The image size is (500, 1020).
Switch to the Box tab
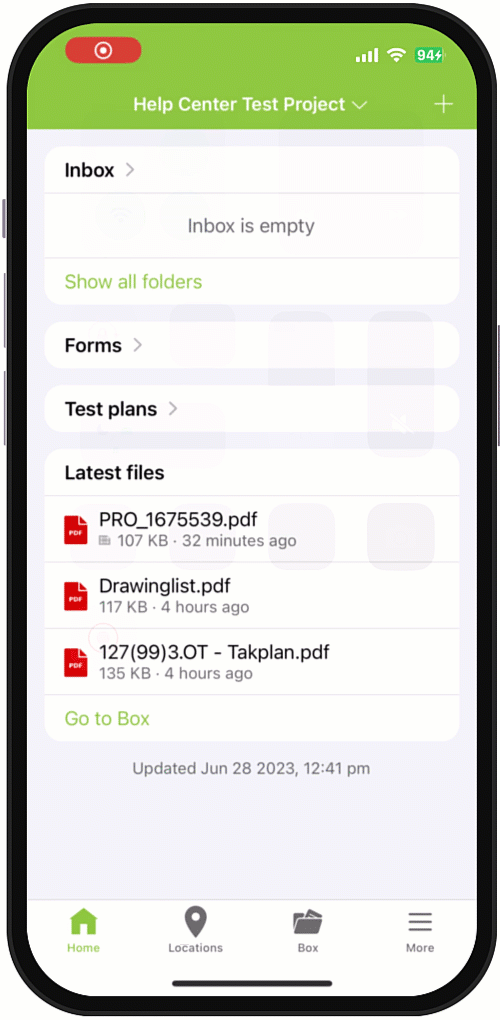308,930
